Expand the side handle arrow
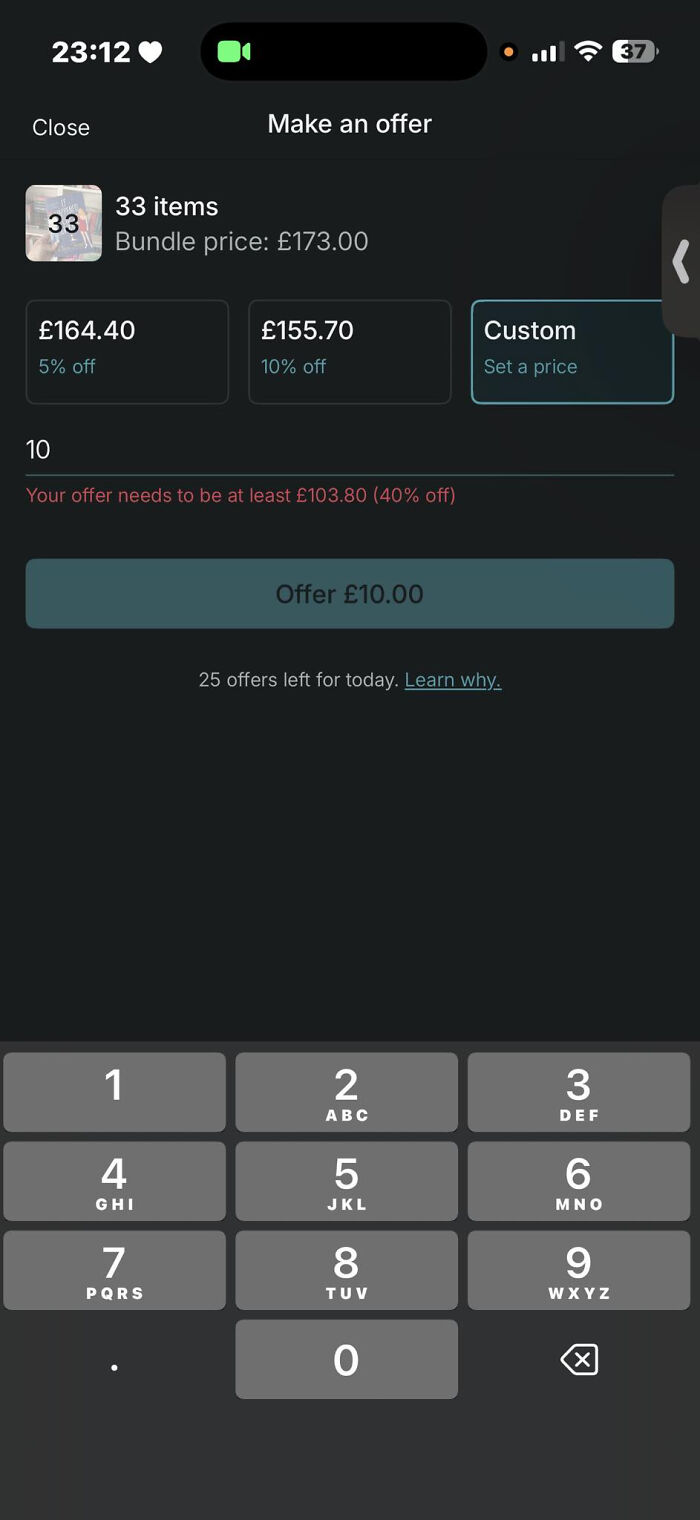The width and height of the screenshot is (700, 1520). click(681, 261)
